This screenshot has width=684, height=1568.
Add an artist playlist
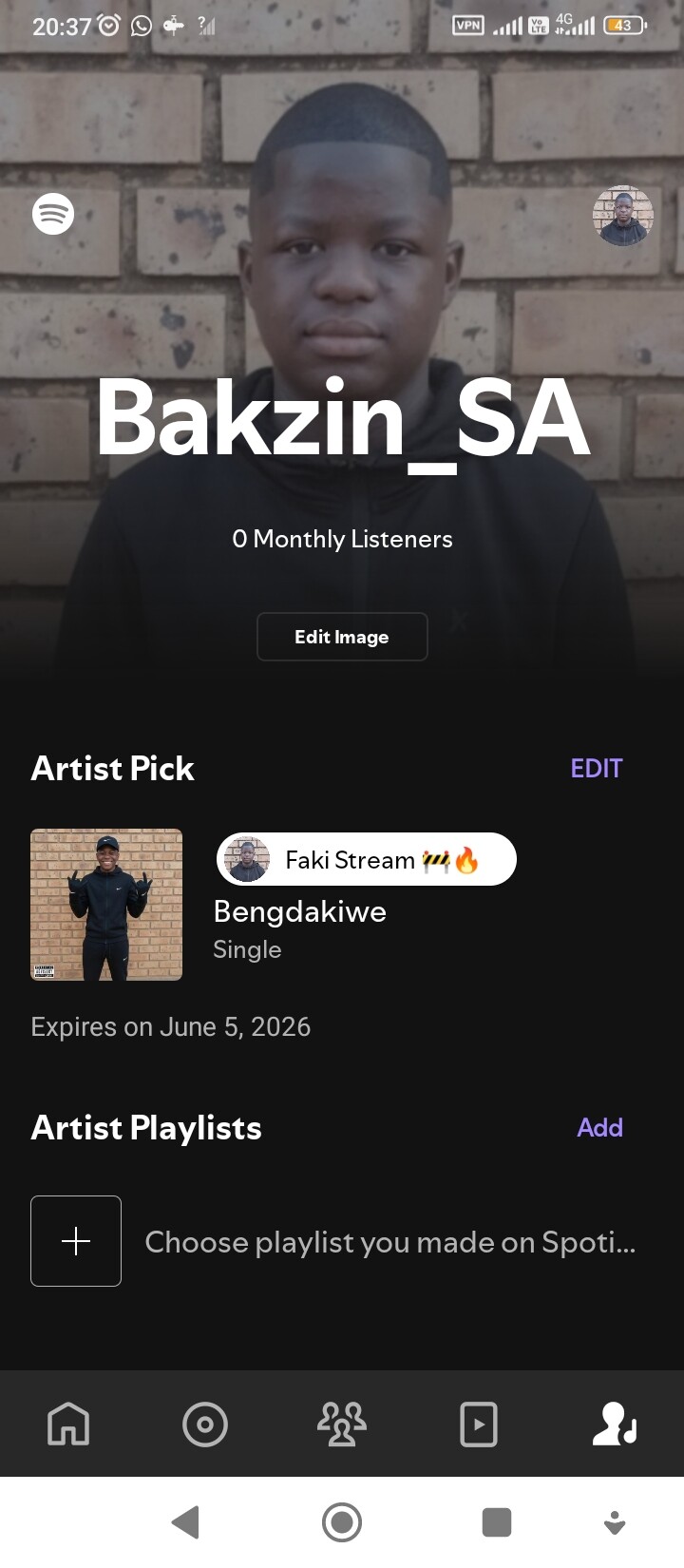point(599,1128)
